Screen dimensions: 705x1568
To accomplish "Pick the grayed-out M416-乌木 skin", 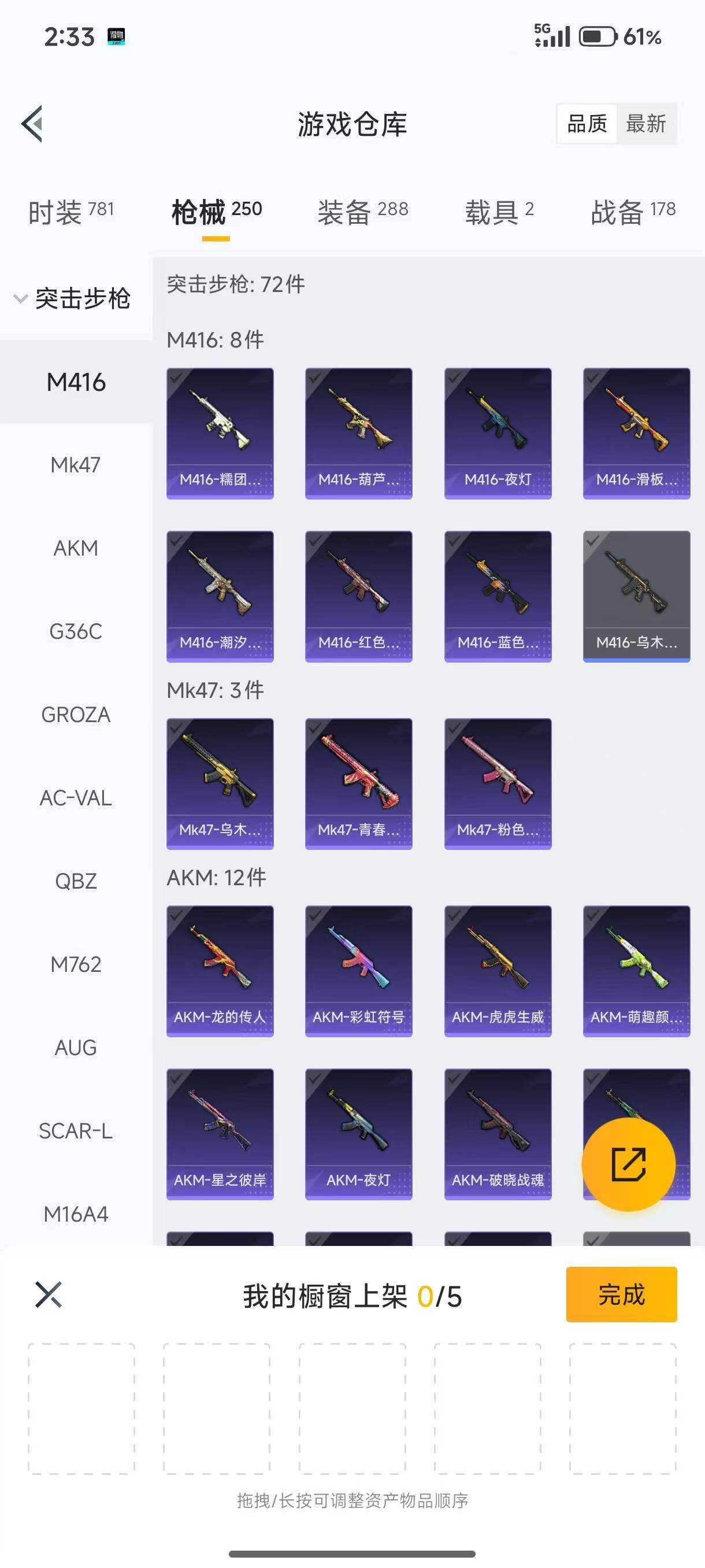I will click(x=636, y=596).
